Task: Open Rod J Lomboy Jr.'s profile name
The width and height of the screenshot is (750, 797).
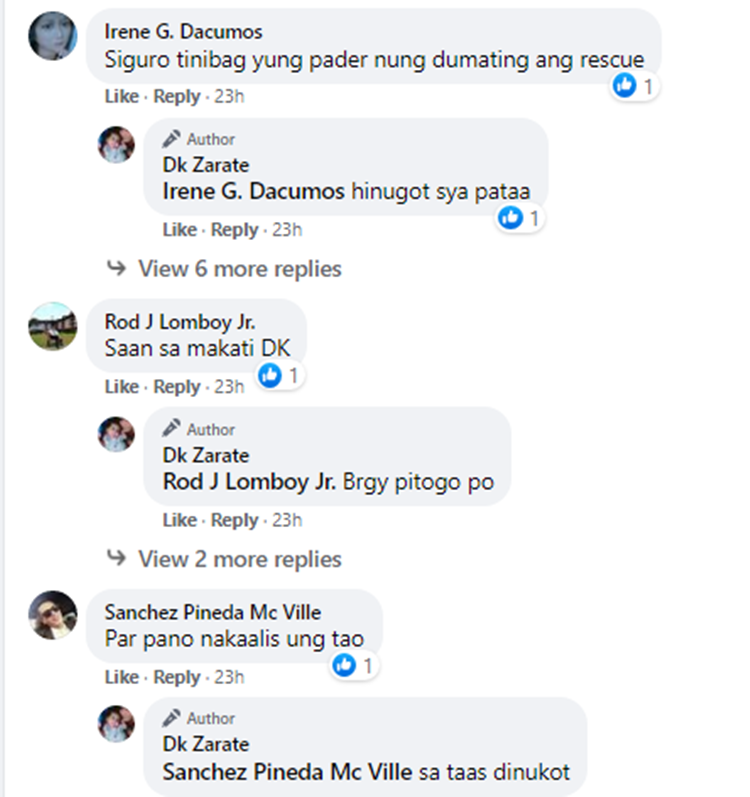Action: (x=179, y=322)
